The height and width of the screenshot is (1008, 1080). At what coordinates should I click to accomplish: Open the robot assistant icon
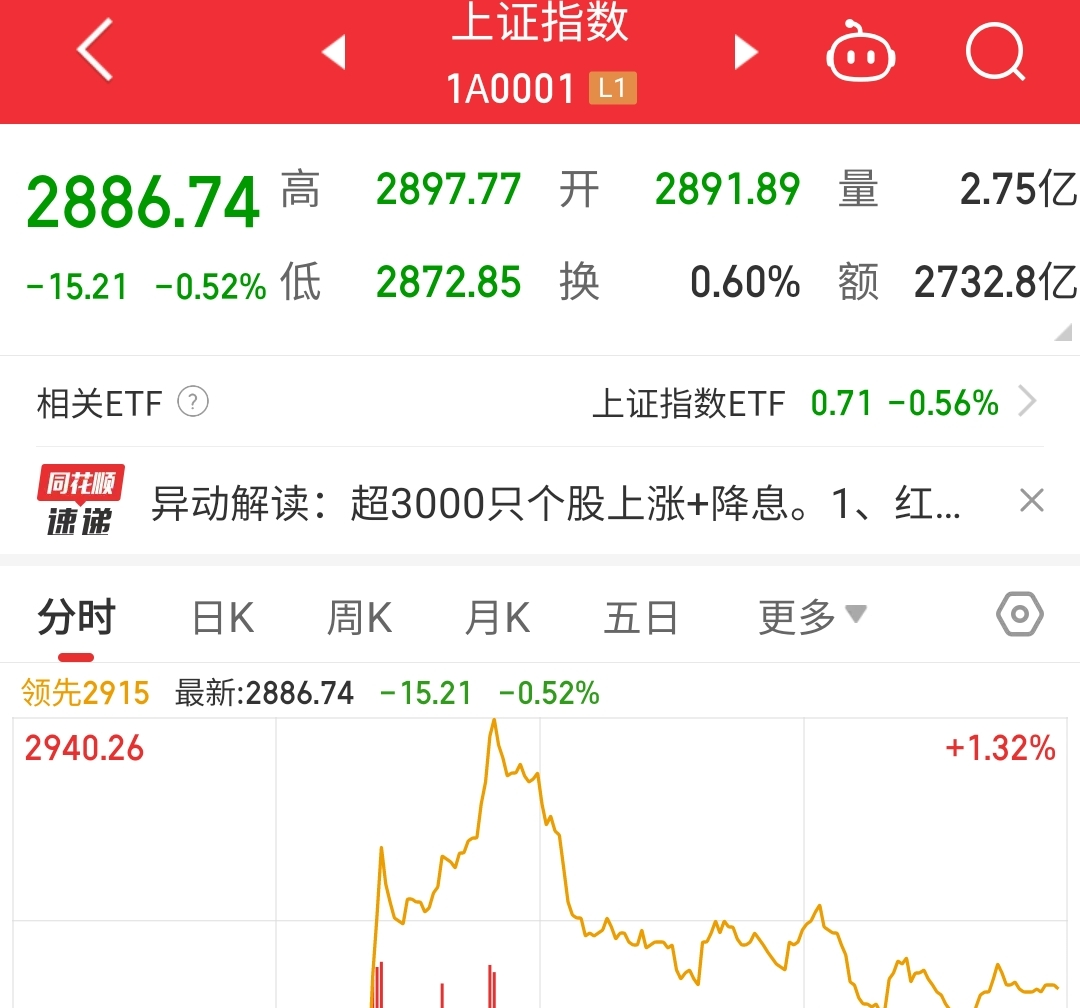tap(860, 52)
